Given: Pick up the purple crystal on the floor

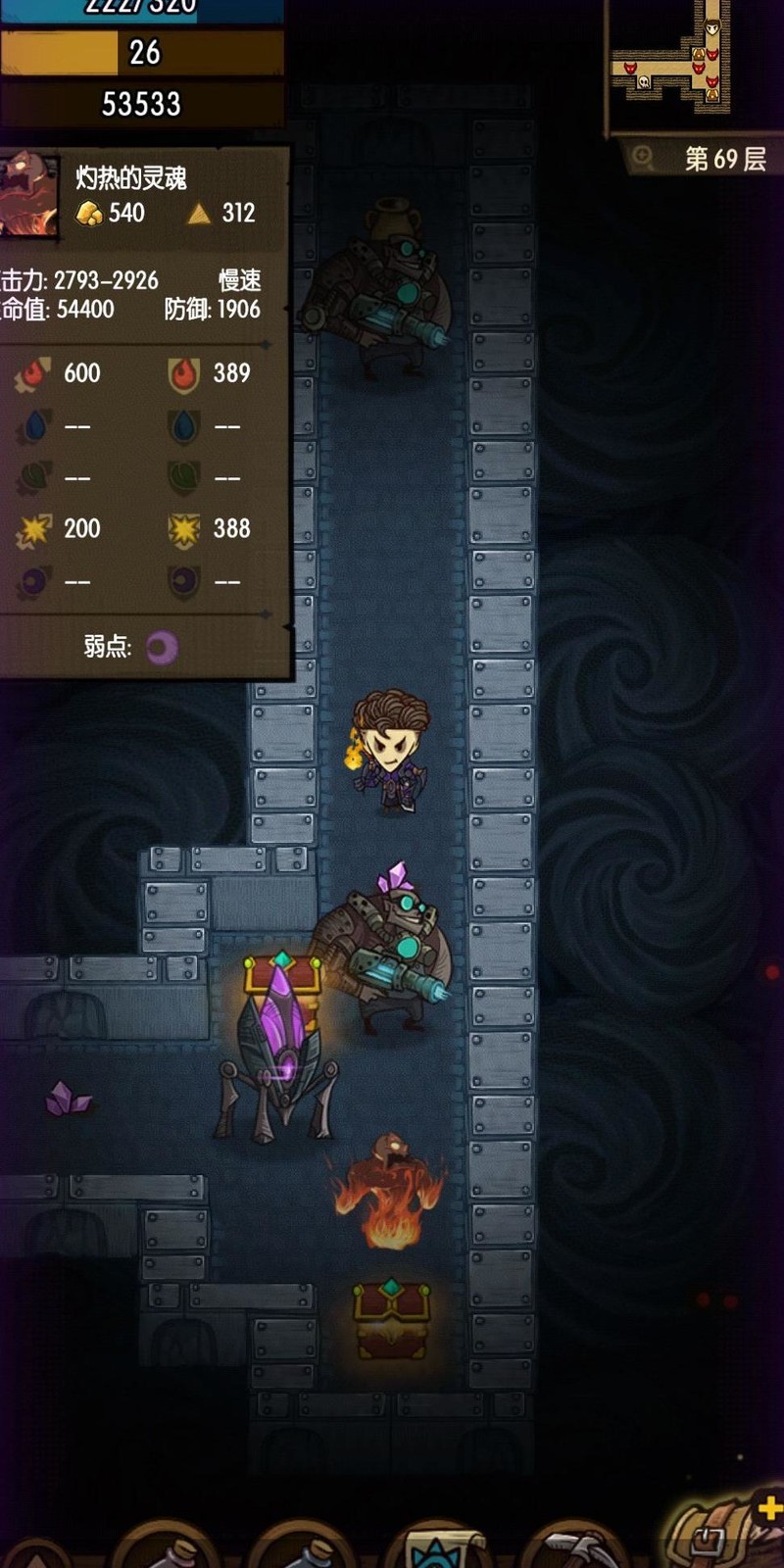Looking at the screenshot, I should point(68,1100).
